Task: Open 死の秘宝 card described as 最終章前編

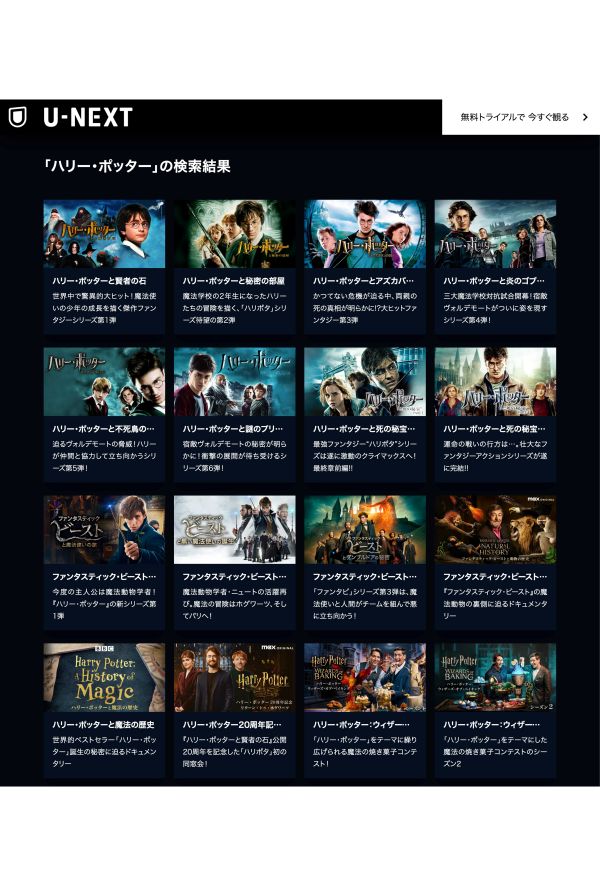Action: pos(365,382)
